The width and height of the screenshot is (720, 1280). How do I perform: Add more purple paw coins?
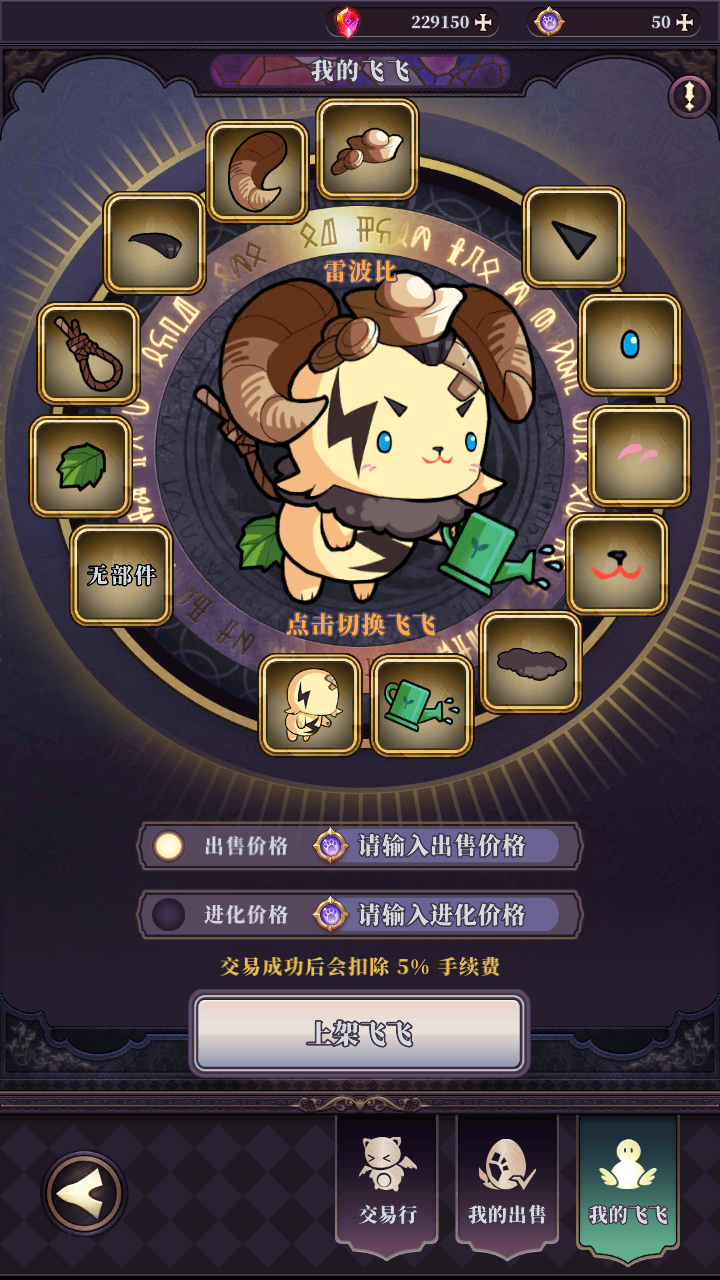[x=685, y=22]
